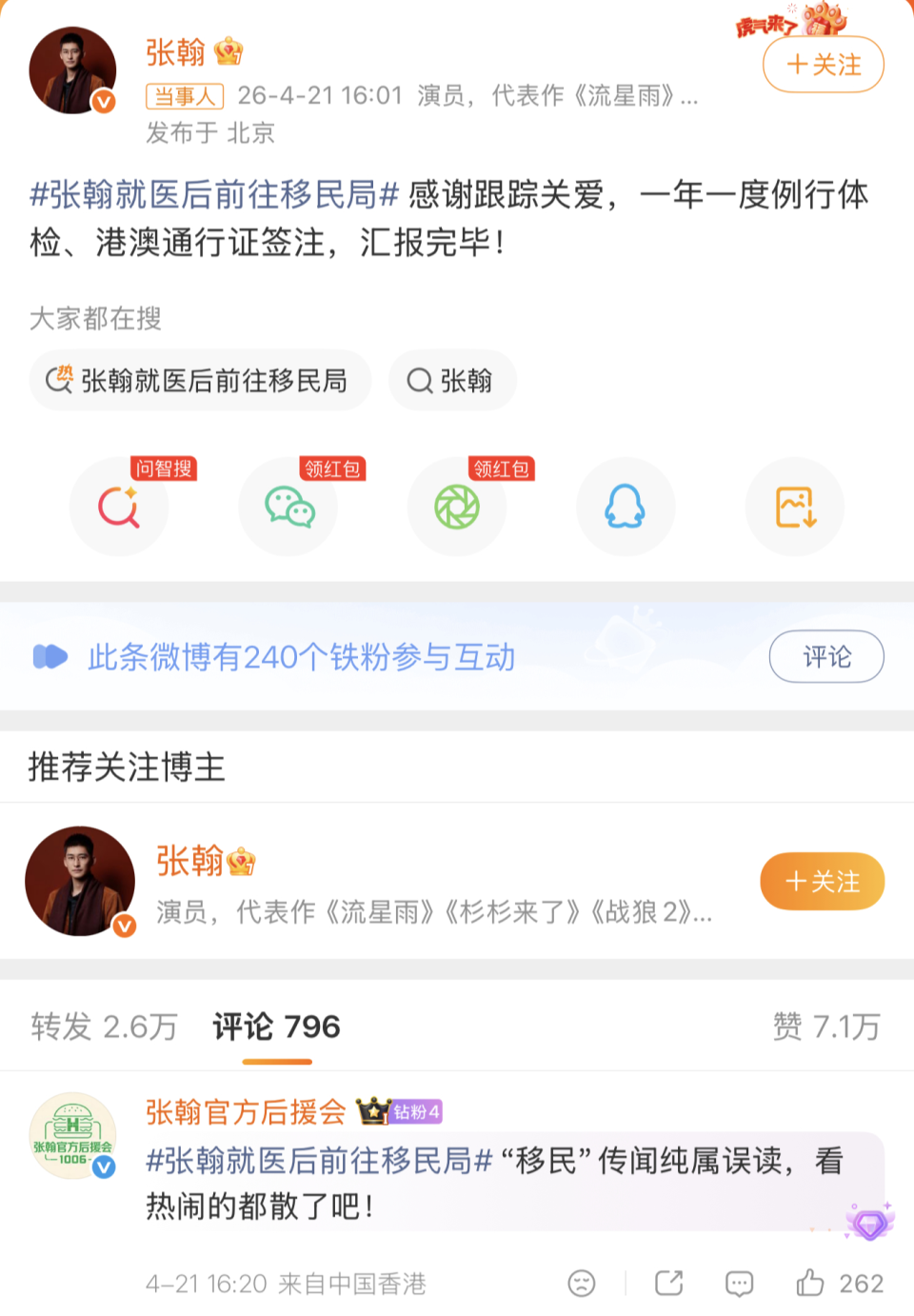914x1316 pixels.
Task: Follow 张翰 using the top 关注 button
Action: (x=823, y=65)
